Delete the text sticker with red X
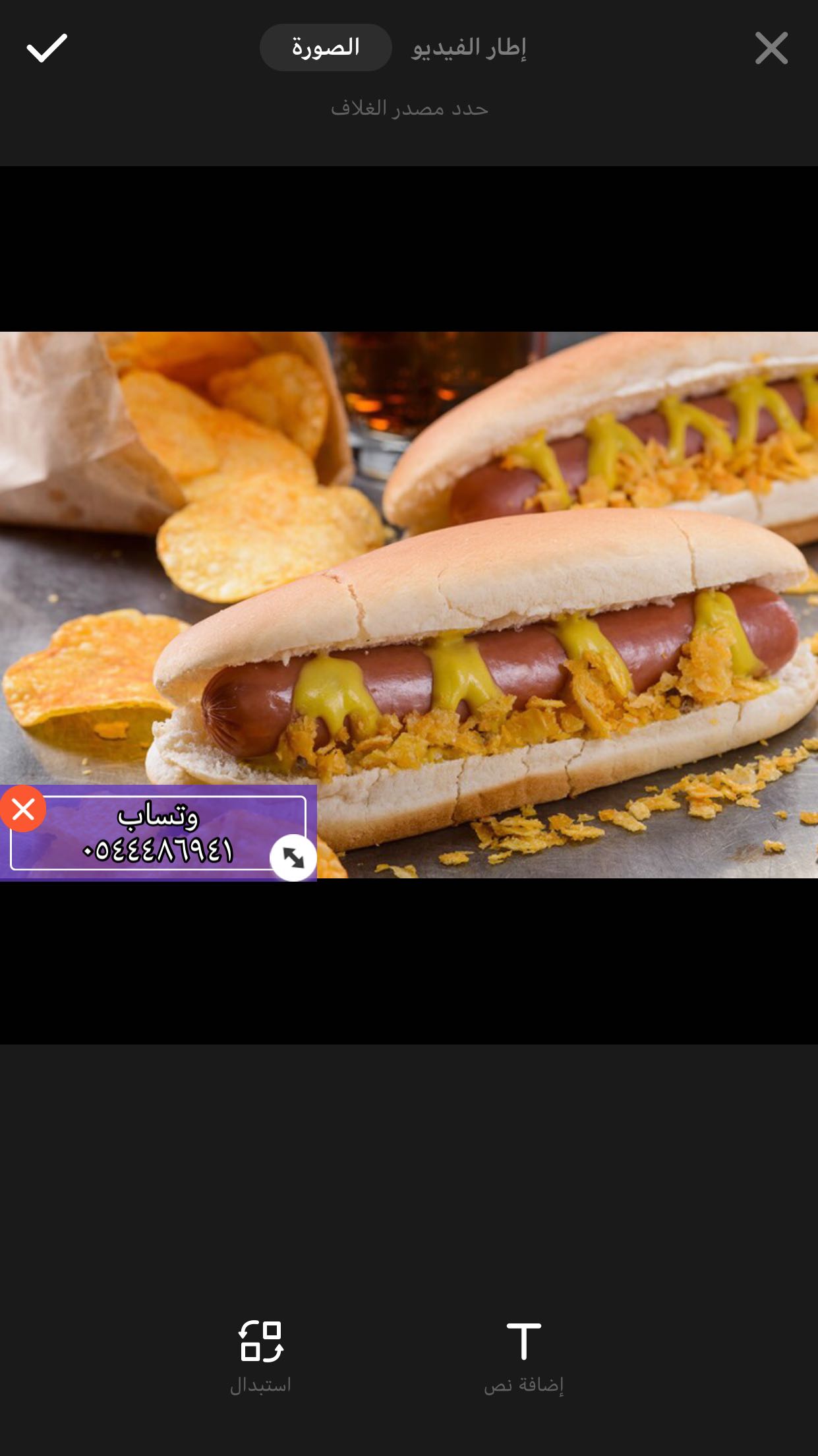This screenshot has height=1456, width=818. pyautogui.click(x=23, y=809)
